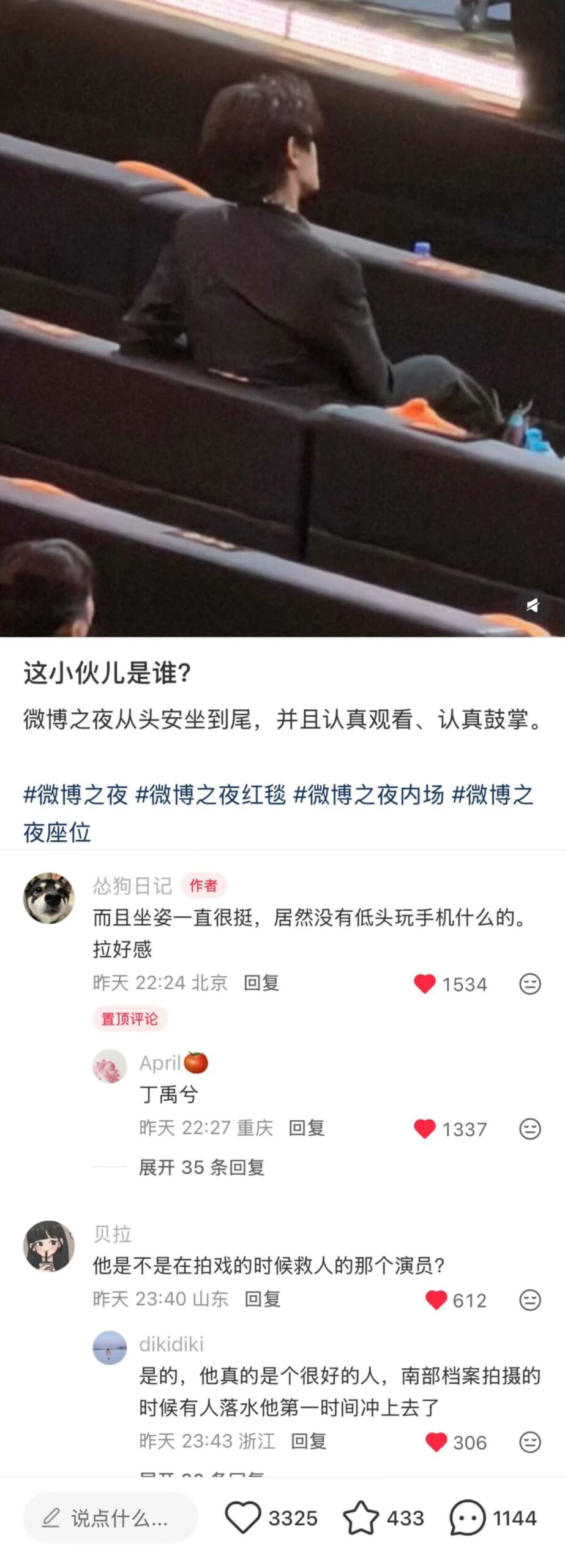Like April's comment 丁禹兮
The height and width of the screenshot is (1568, 565).
(425, 1128)
